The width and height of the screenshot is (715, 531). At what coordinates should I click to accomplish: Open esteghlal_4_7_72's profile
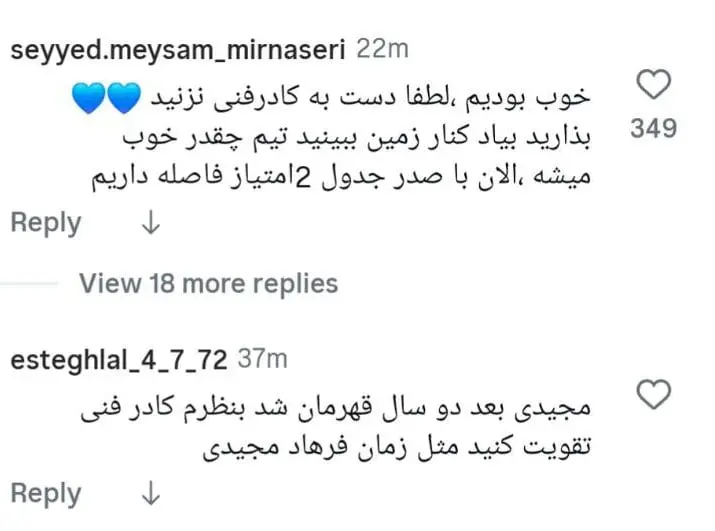[119, 359]
